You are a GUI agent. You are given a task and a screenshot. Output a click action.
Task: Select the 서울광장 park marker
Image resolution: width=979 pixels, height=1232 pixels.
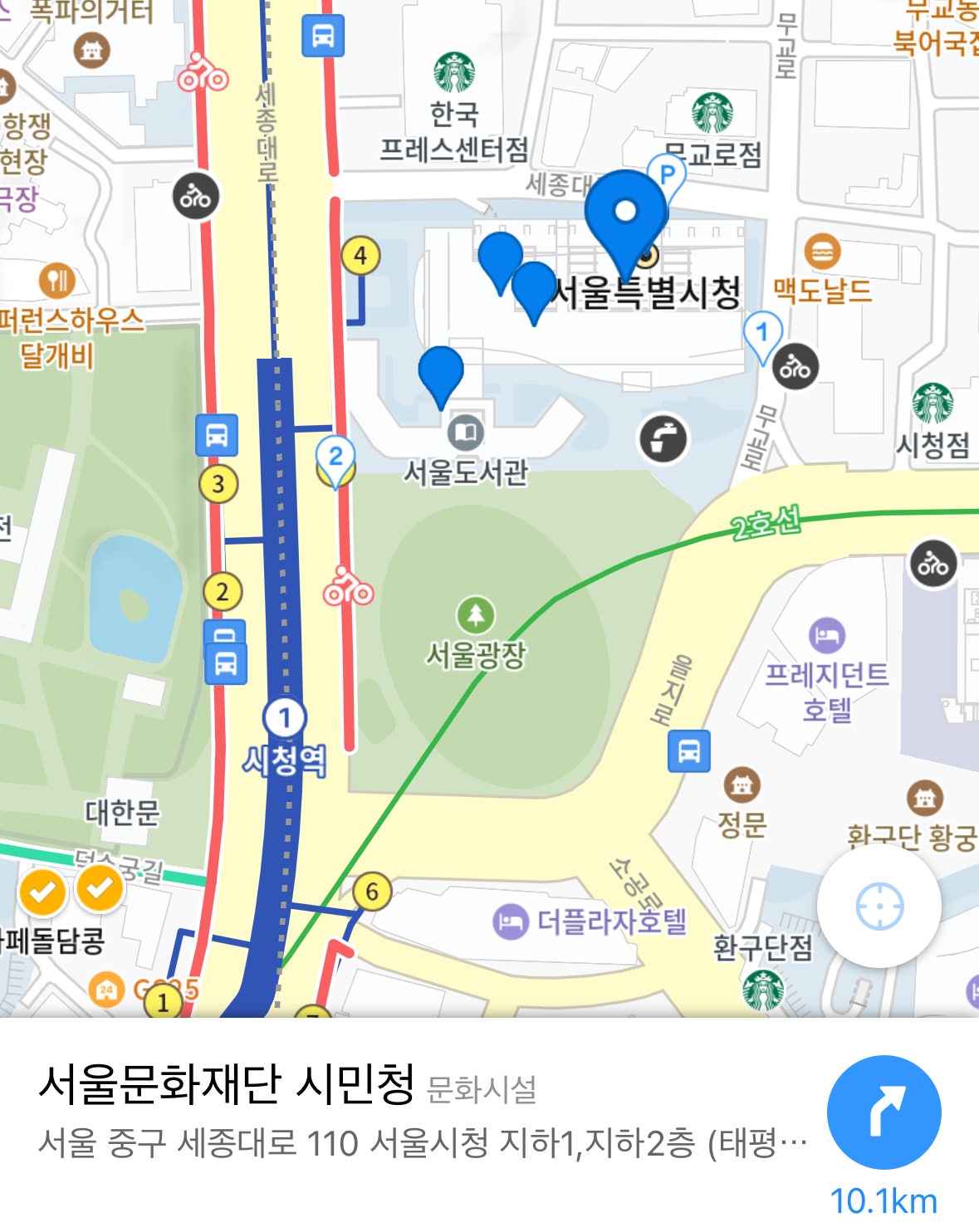pyautogui.click(x=475, y=615)
